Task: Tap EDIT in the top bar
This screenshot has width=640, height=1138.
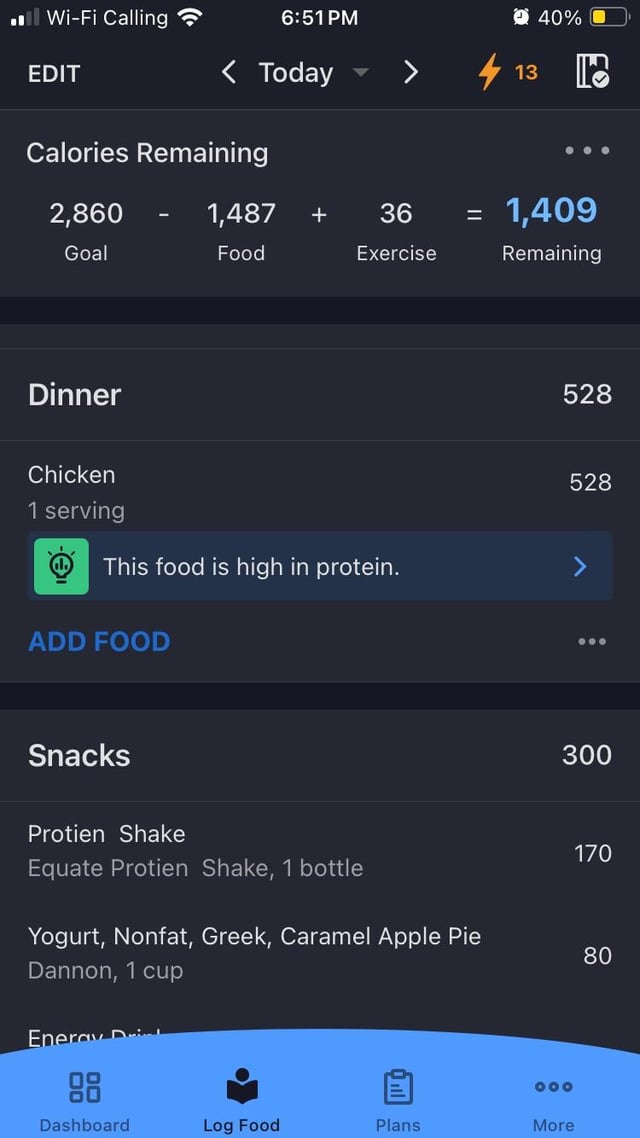Action: tap(54, 73)
